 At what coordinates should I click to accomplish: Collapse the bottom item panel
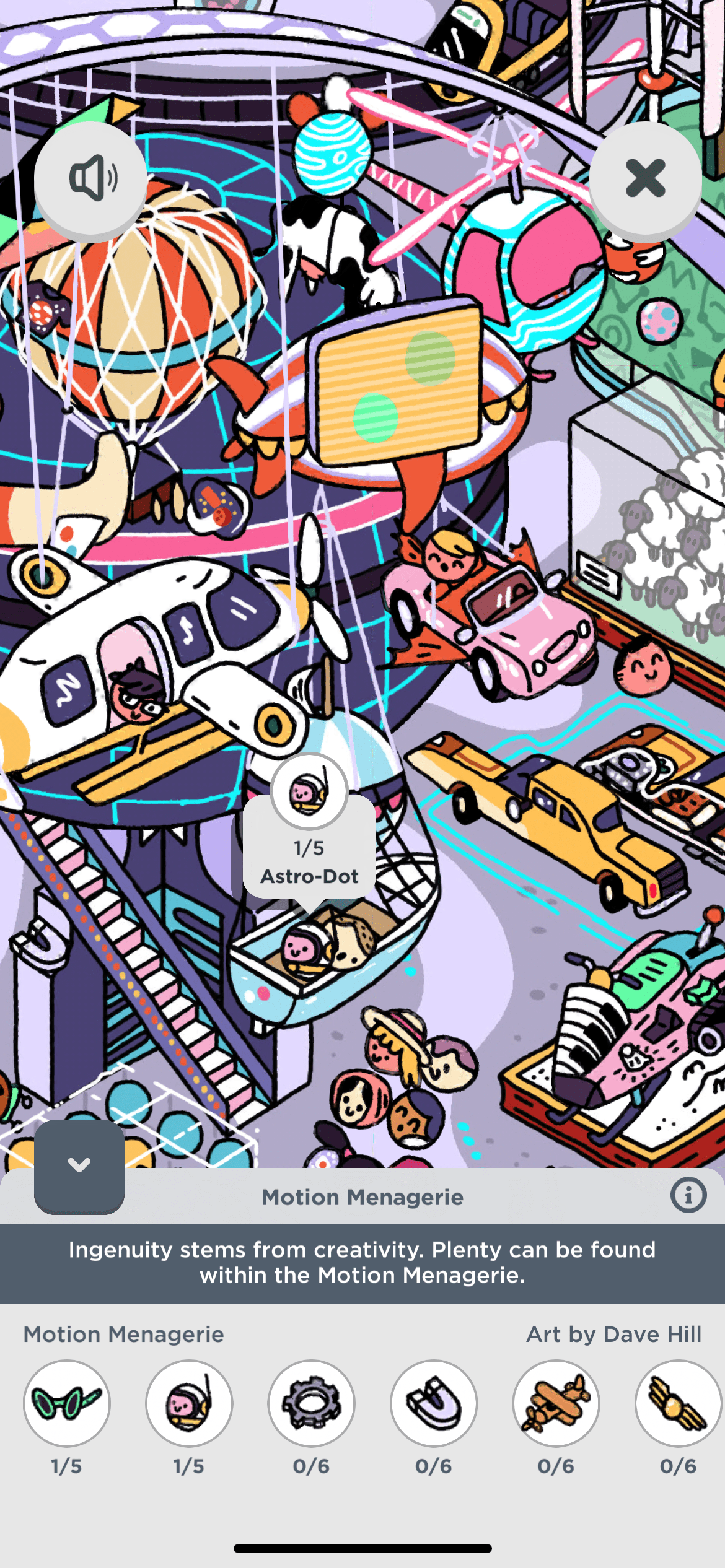pos(79,1165)
